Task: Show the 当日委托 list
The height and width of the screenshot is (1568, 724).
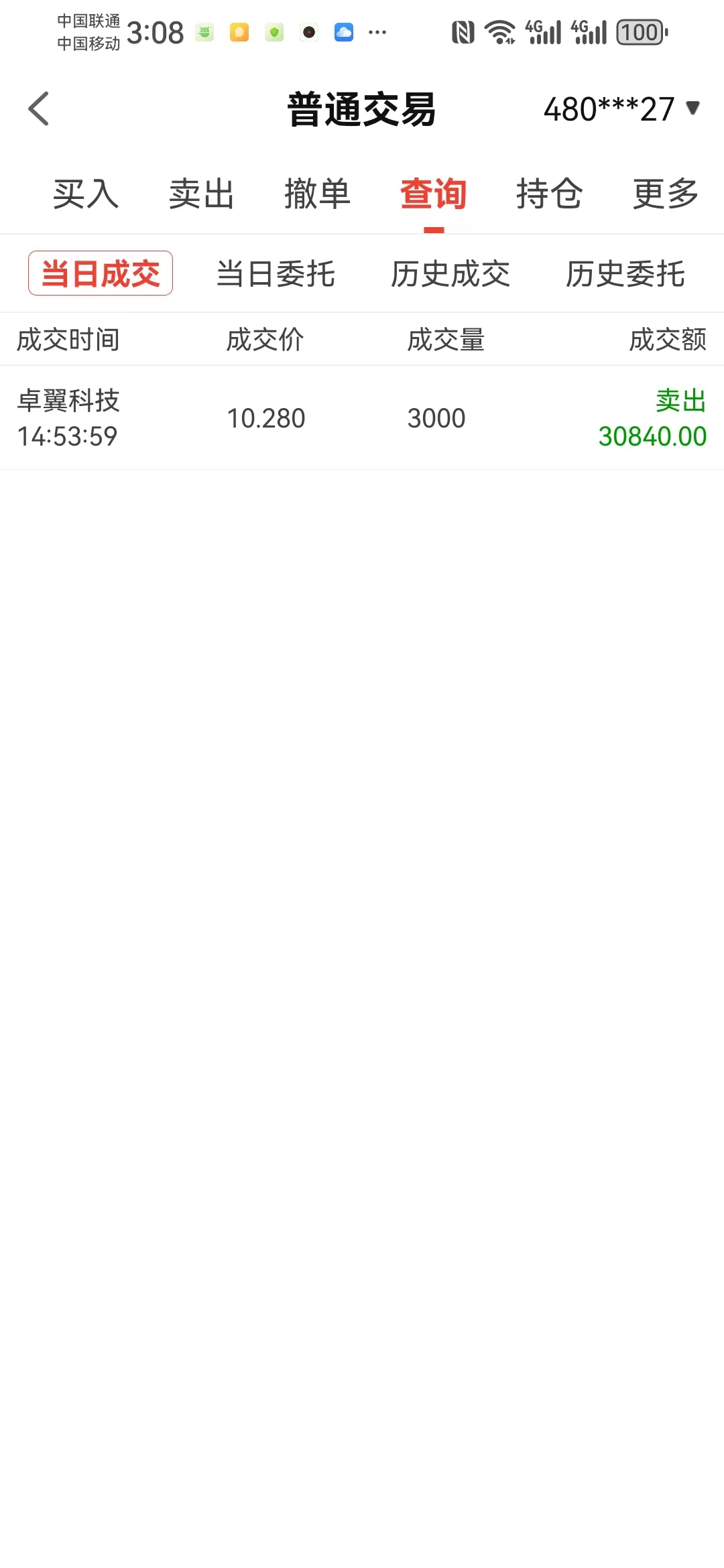Action: pyautogui.click(x=276, y=273)
